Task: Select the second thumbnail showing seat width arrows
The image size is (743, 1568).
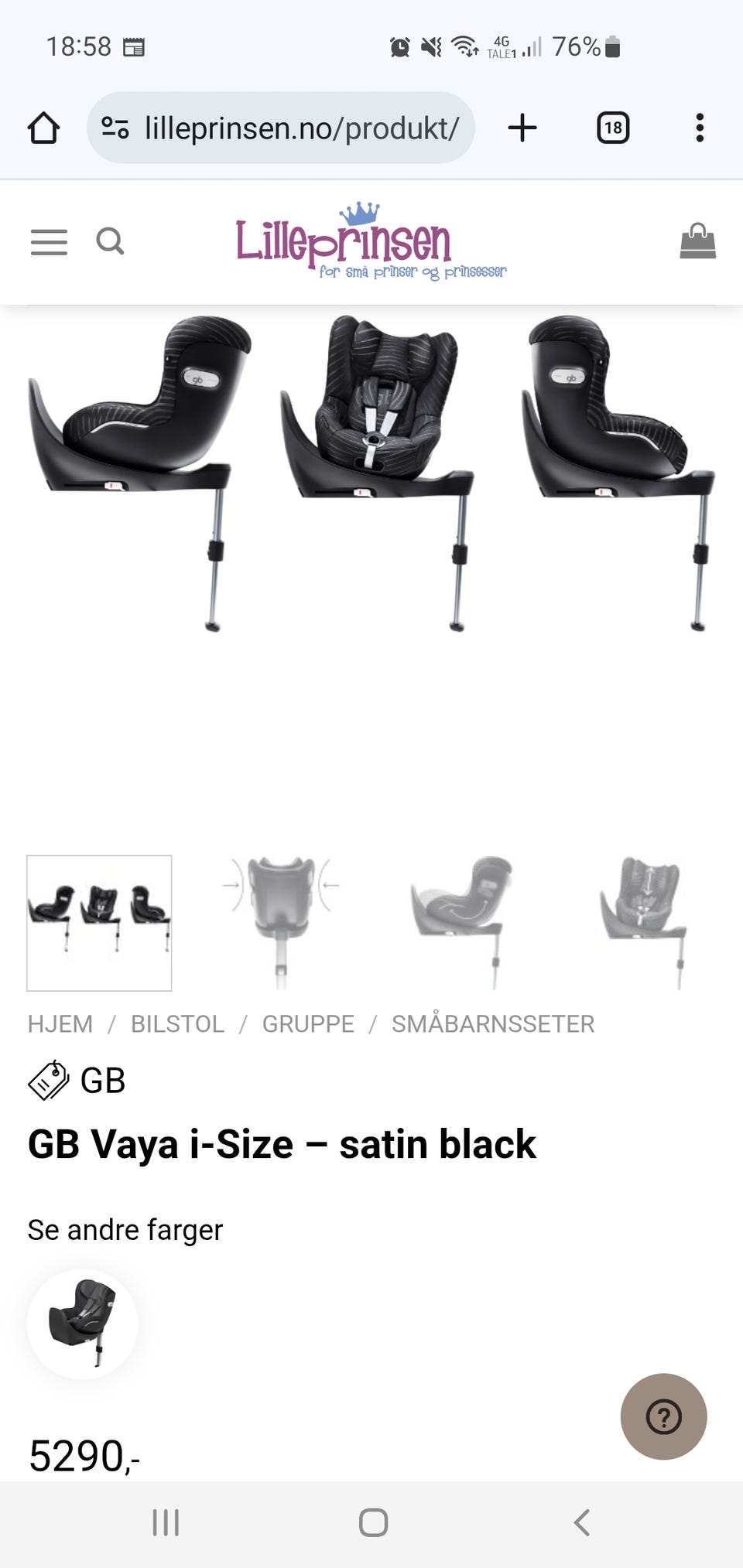Action: coord(281,923)
